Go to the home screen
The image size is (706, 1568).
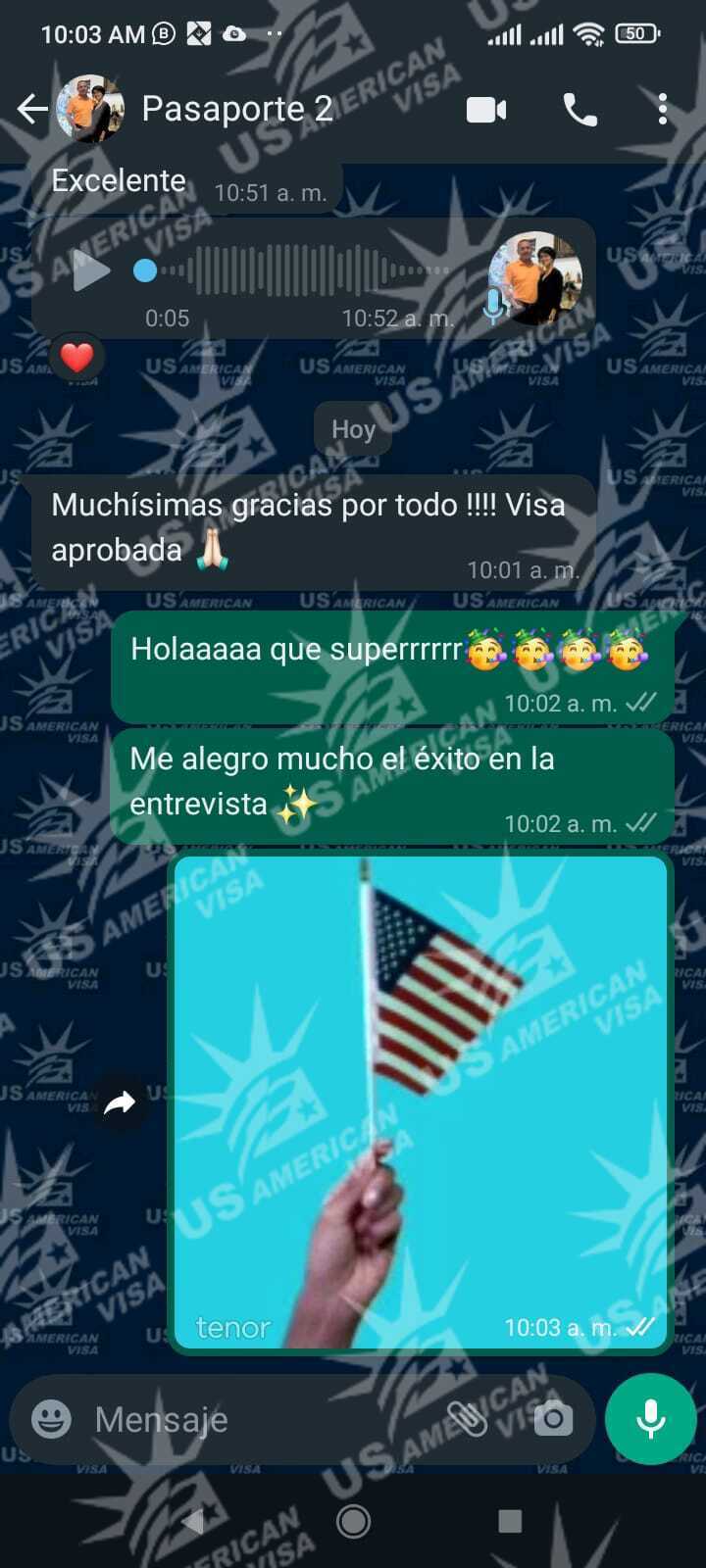click(x=353, y=1521)
